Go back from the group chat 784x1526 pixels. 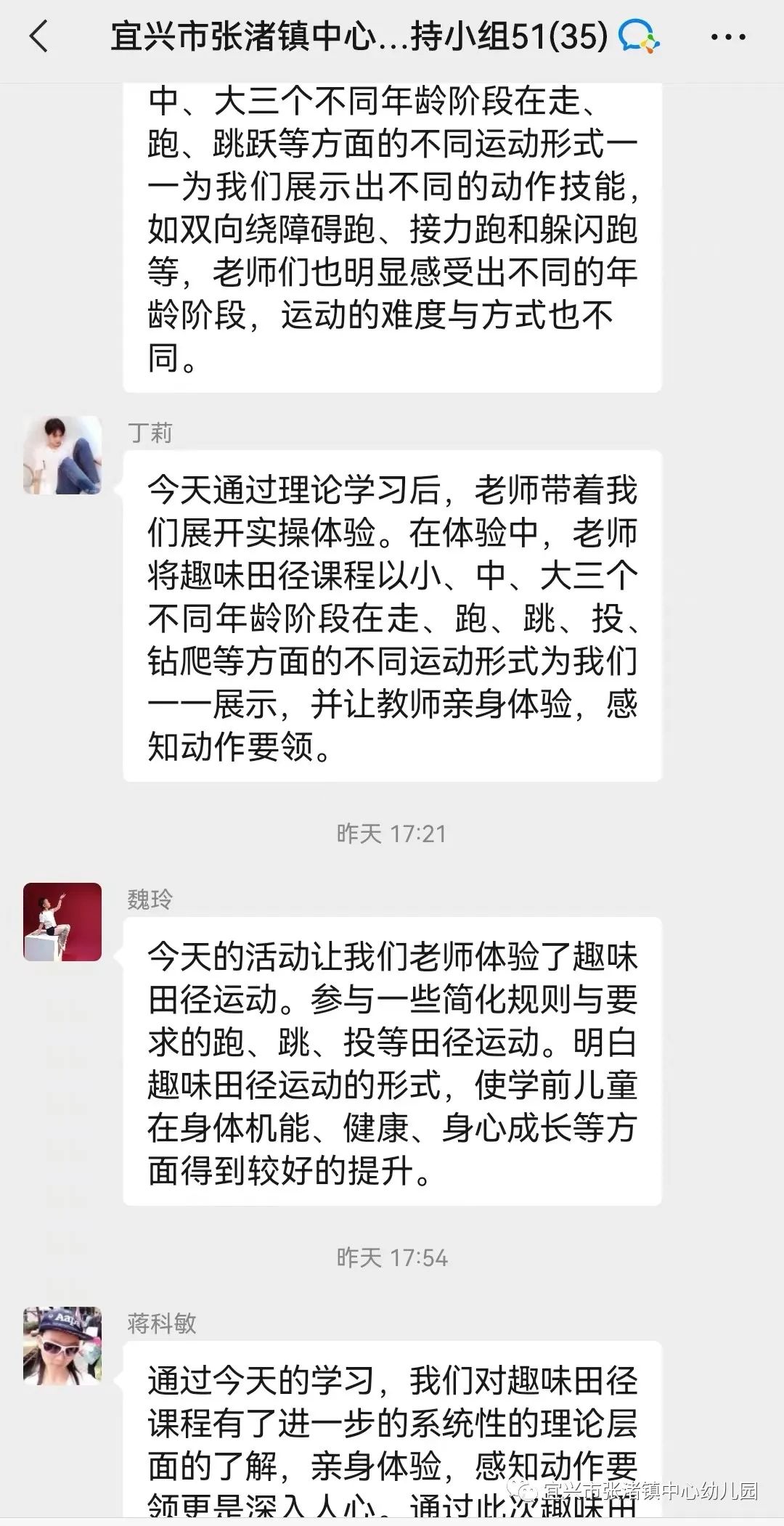(x=39, y=36)
